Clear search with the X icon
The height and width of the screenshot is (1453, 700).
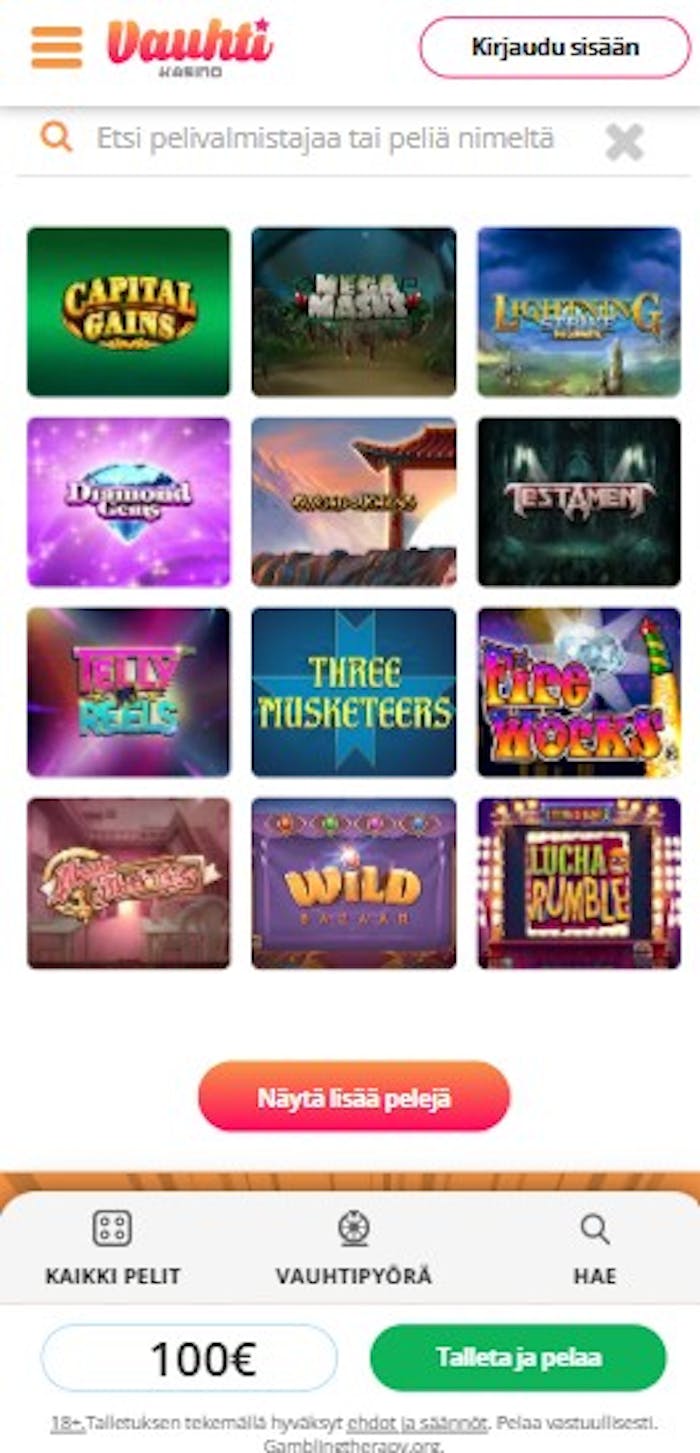click(x=624, y=142)
